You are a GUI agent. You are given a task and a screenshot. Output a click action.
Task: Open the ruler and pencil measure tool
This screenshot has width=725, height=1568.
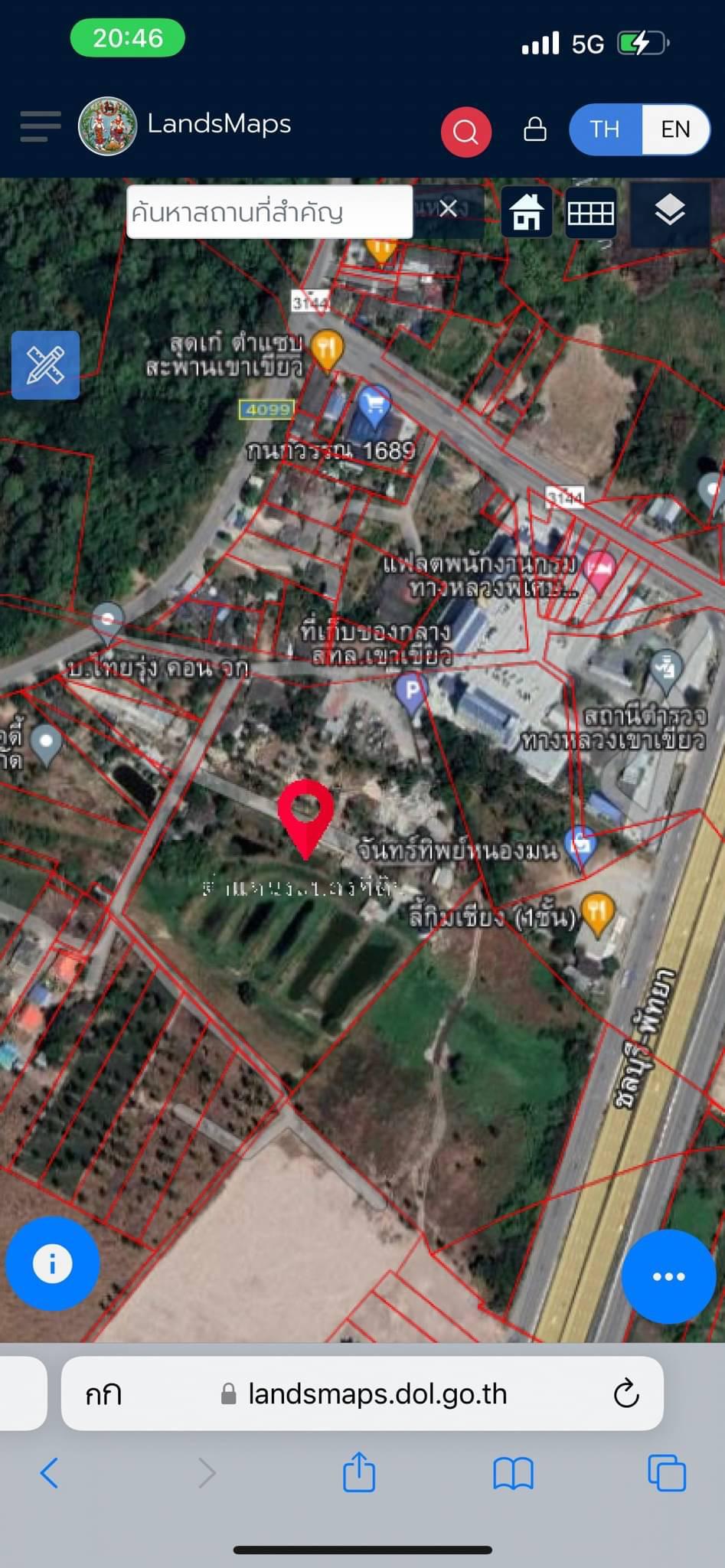[x=45, y=365]
